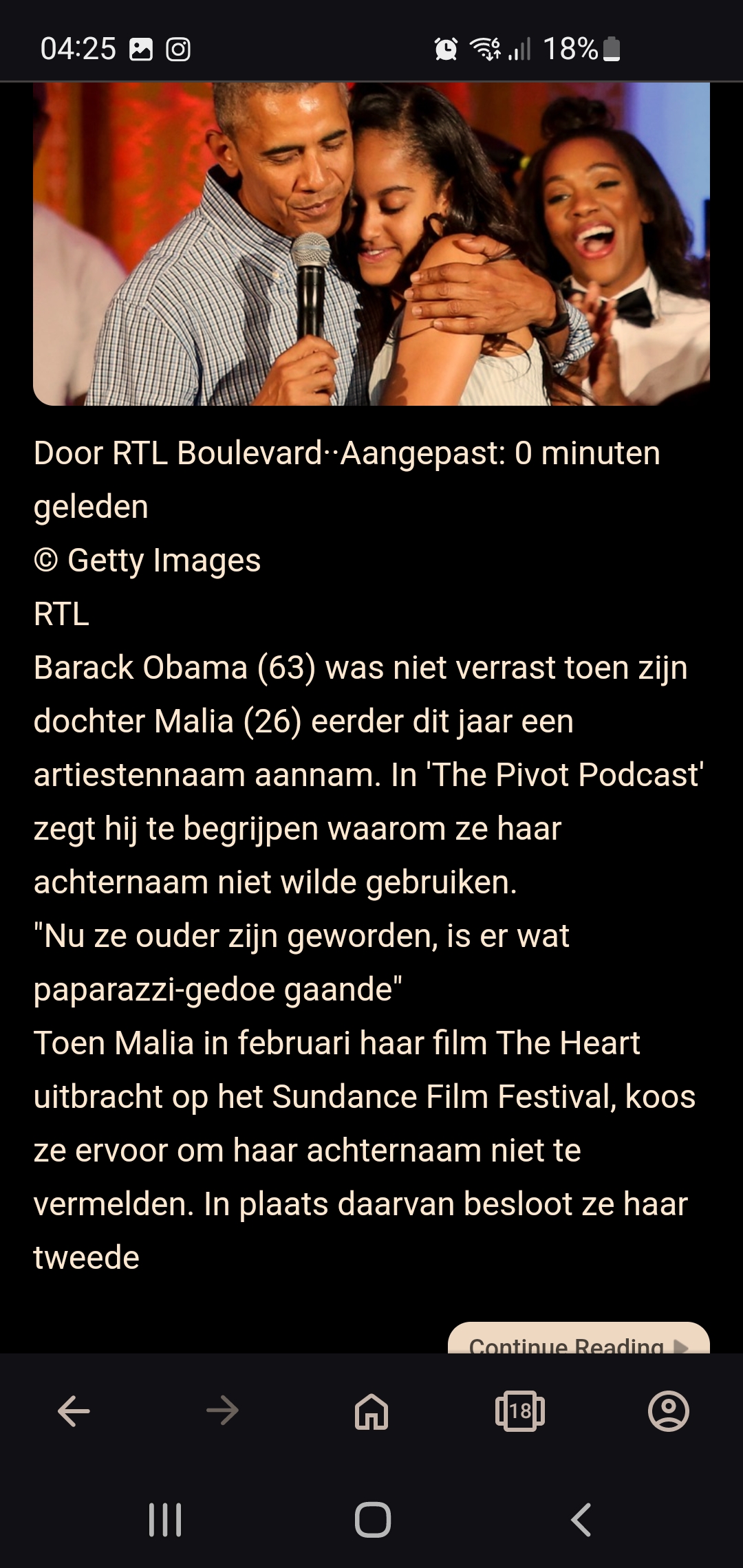Open the account profile icon
The height and width of the screenshot is (1568, 743).
click(669, 1412)
